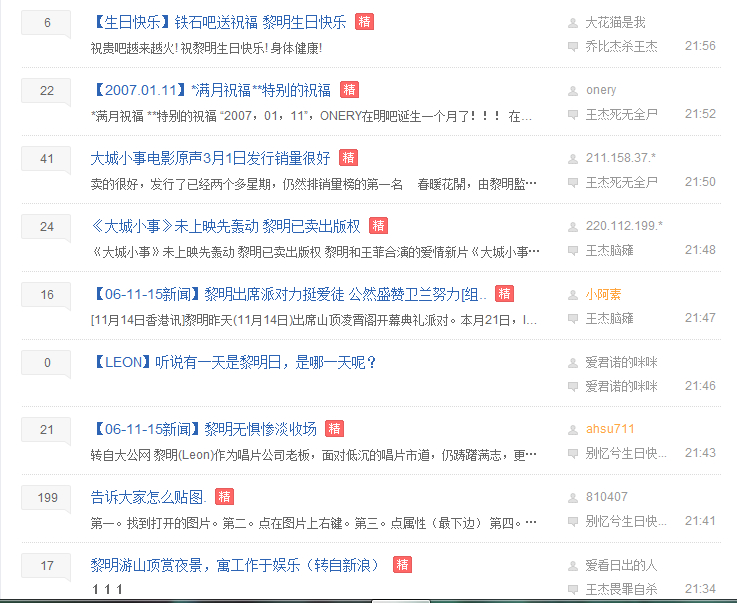
Task: Open thread 大城小事电影原声3月1日发行销量很好
Action: pos(211,158)
